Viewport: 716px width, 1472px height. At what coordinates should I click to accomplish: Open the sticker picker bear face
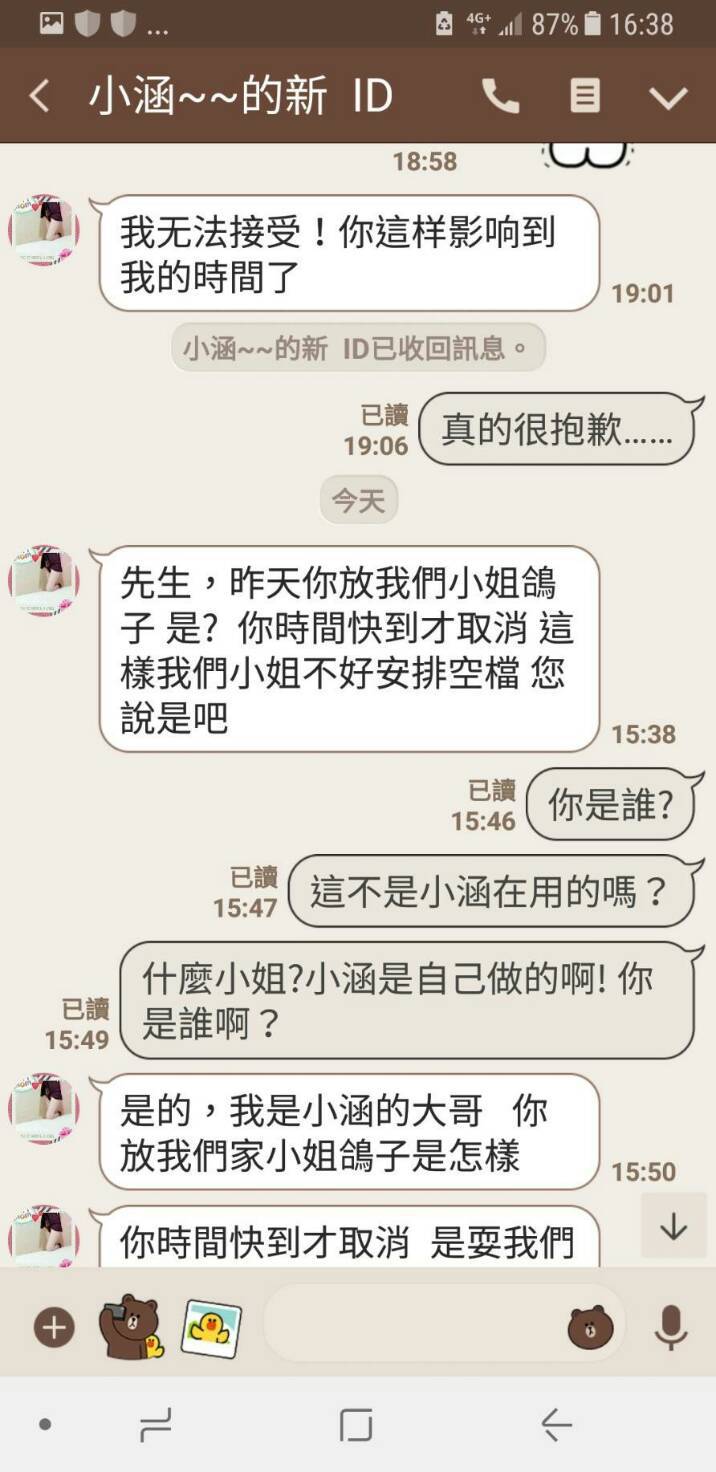pos(590,1327)
